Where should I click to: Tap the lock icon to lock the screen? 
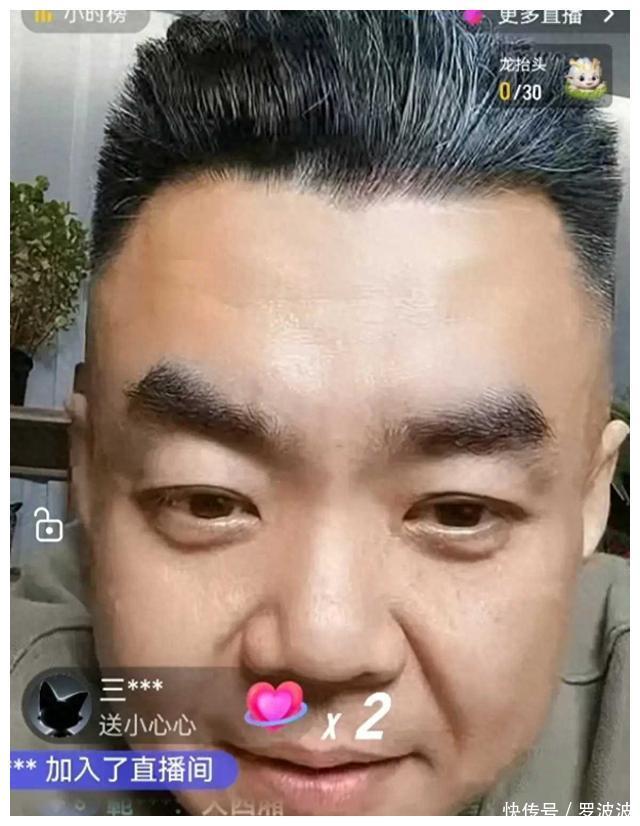48,524
